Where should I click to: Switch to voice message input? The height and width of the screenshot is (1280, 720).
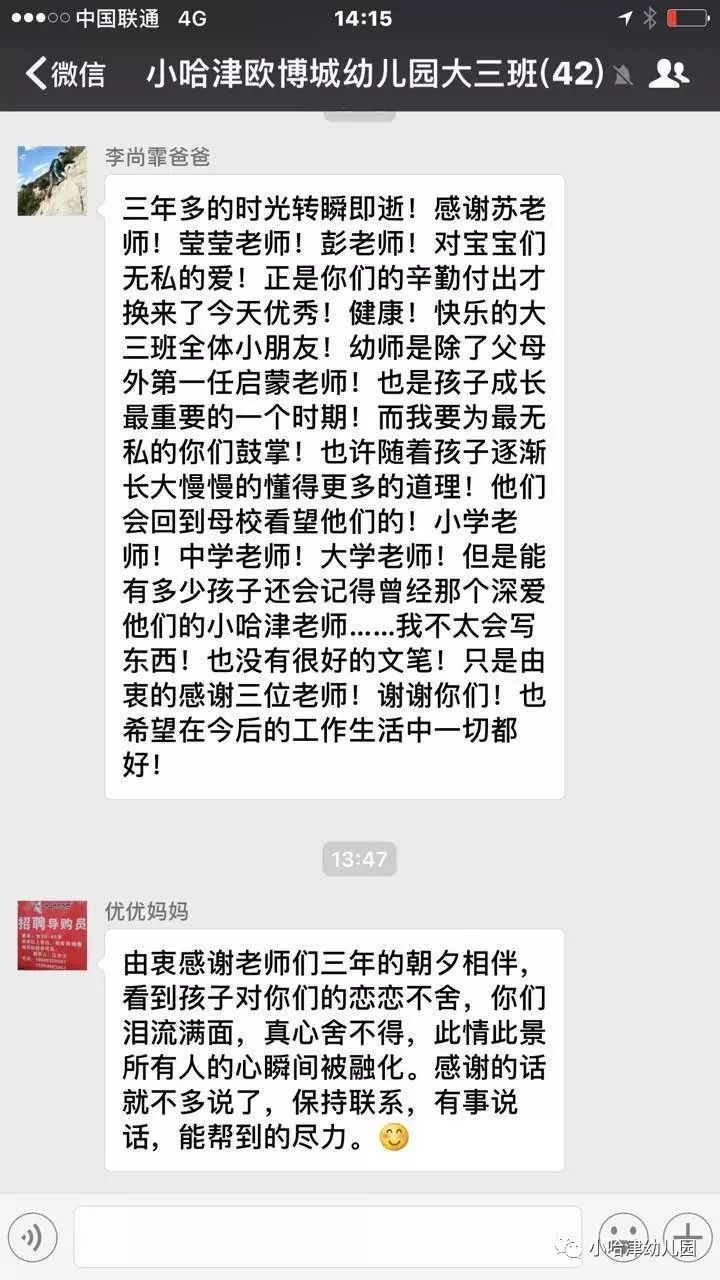(31, 1239)
